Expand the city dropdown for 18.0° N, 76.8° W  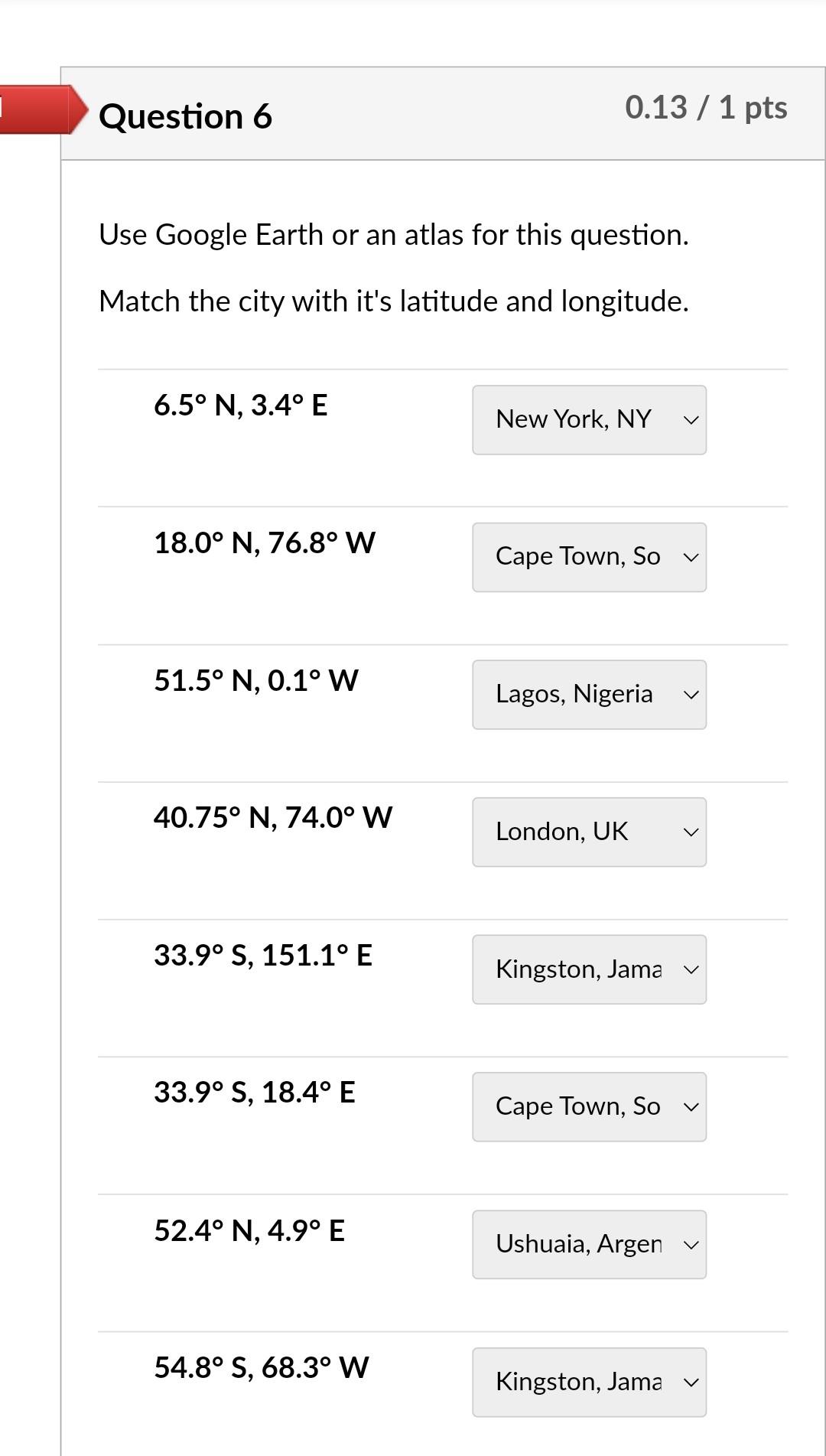tap(589, 557)
